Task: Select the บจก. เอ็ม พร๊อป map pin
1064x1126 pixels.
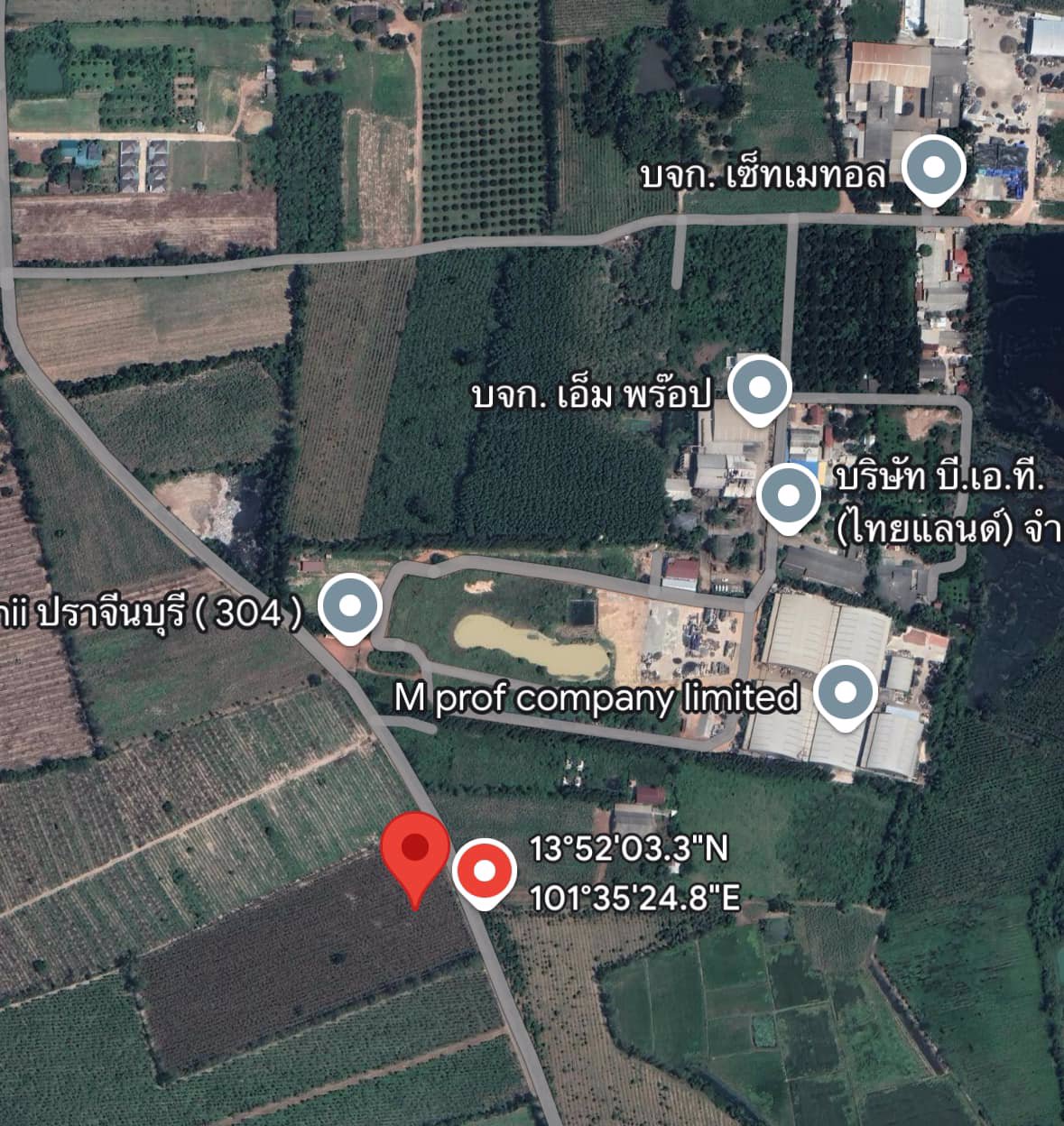Action: pos(760,388)
